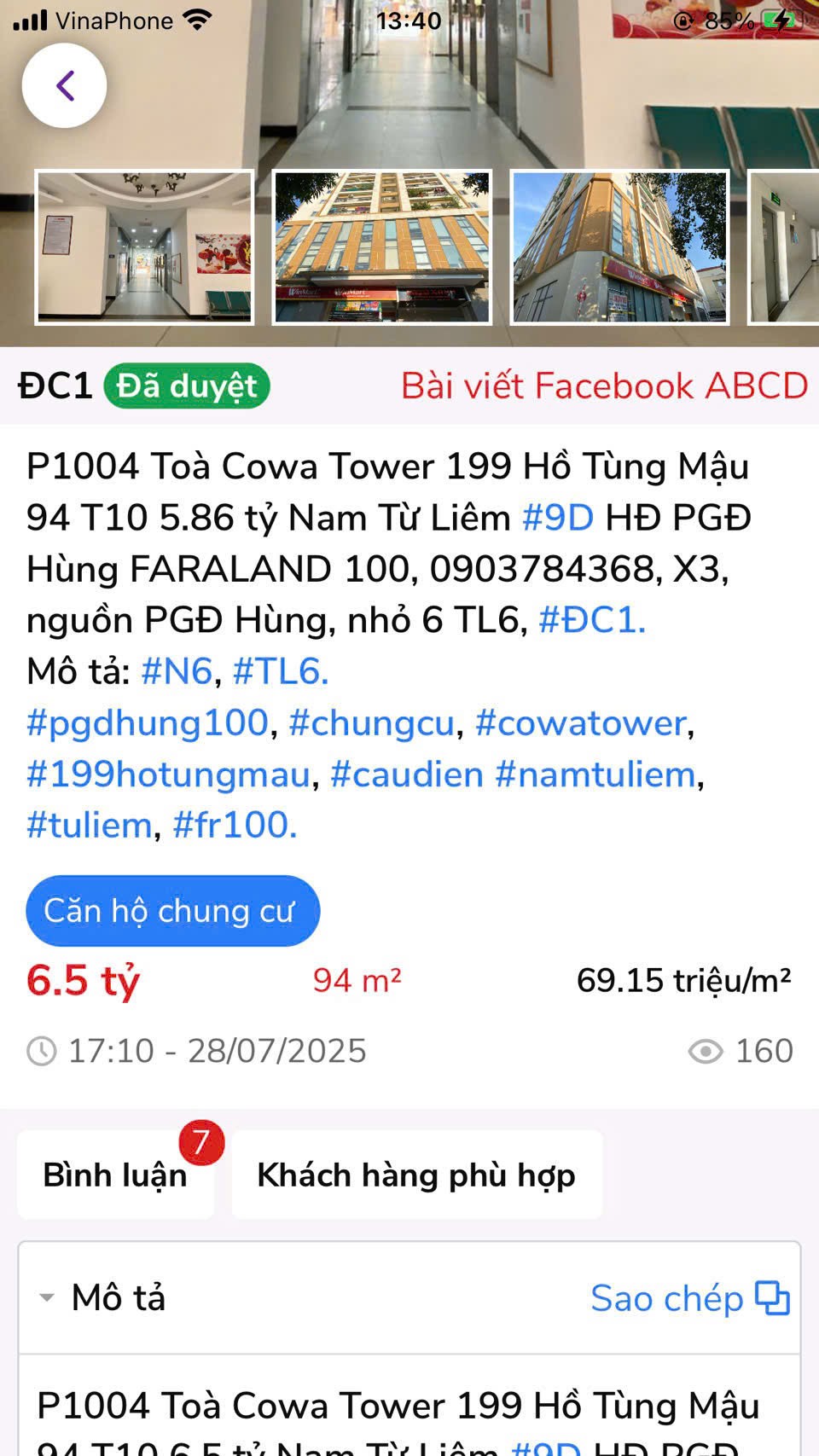The width and height of the screenshot is (819, 1456).
Task: Open the building corner angle thumbnail
Action: tap(619, 247)
